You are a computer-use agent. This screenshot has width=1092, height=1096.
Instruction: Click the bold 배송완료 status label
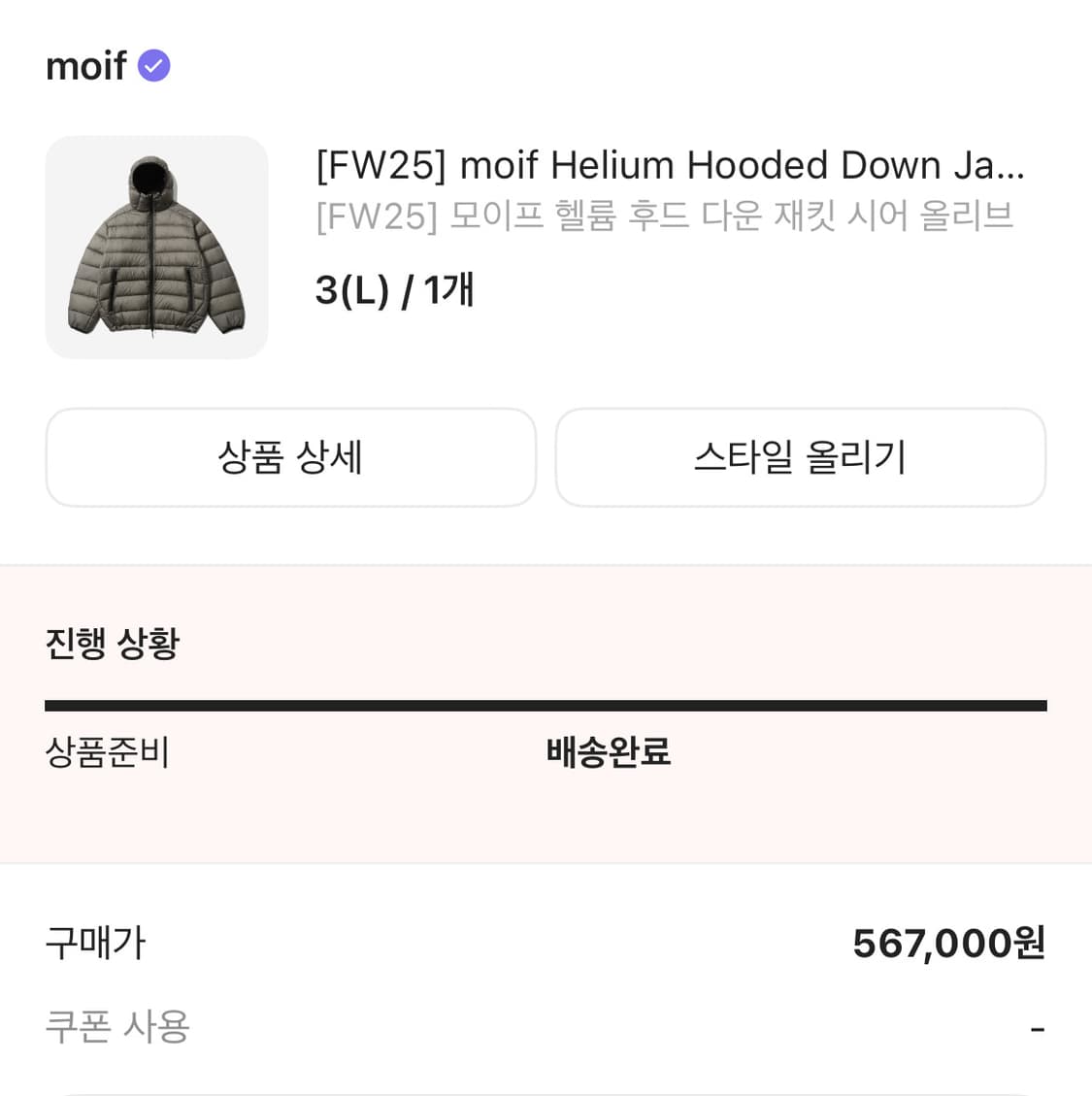pos(609,752)
